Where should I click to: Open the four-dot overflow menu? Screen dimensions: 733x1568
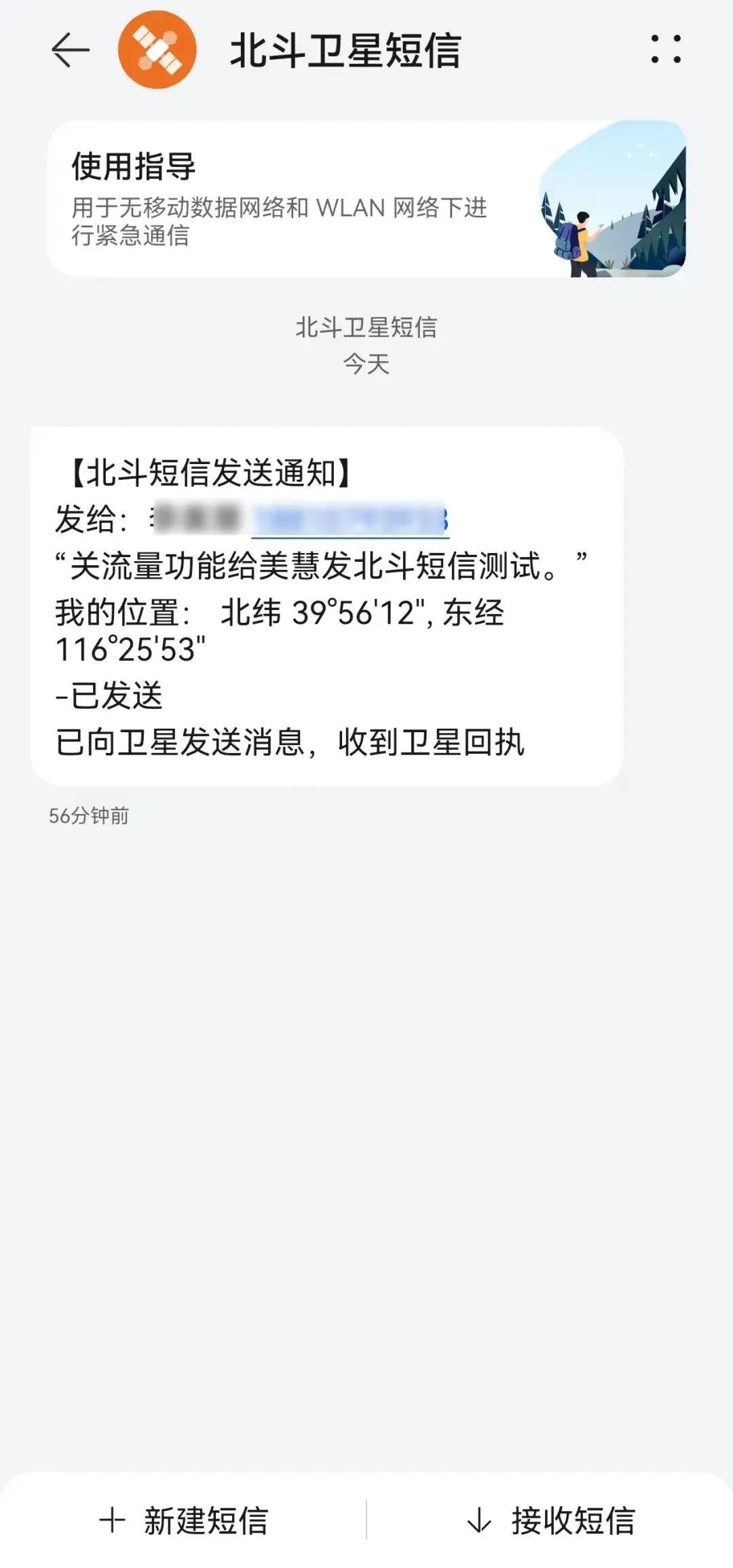(665, 50)
